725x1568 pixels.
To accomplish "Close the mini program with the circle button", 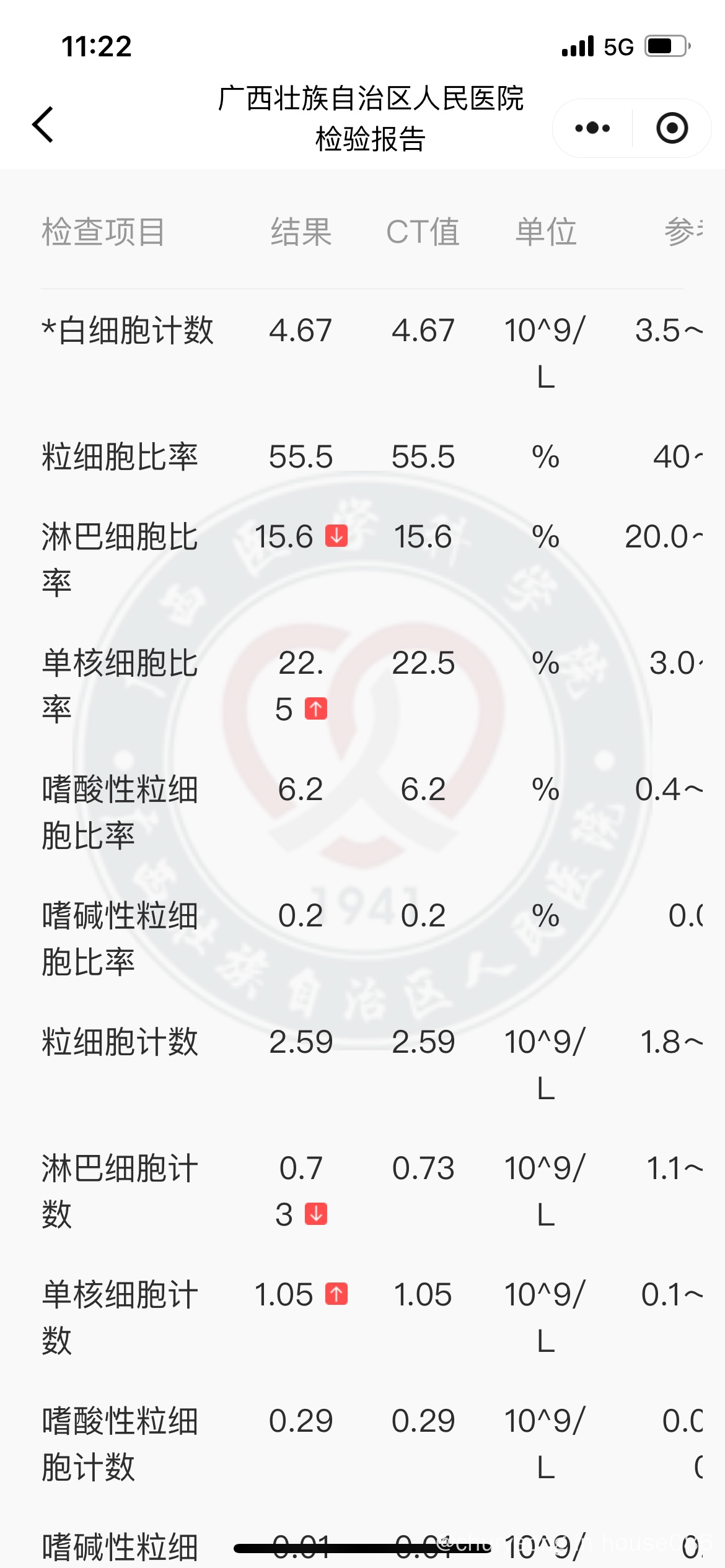I will point(672,128).
